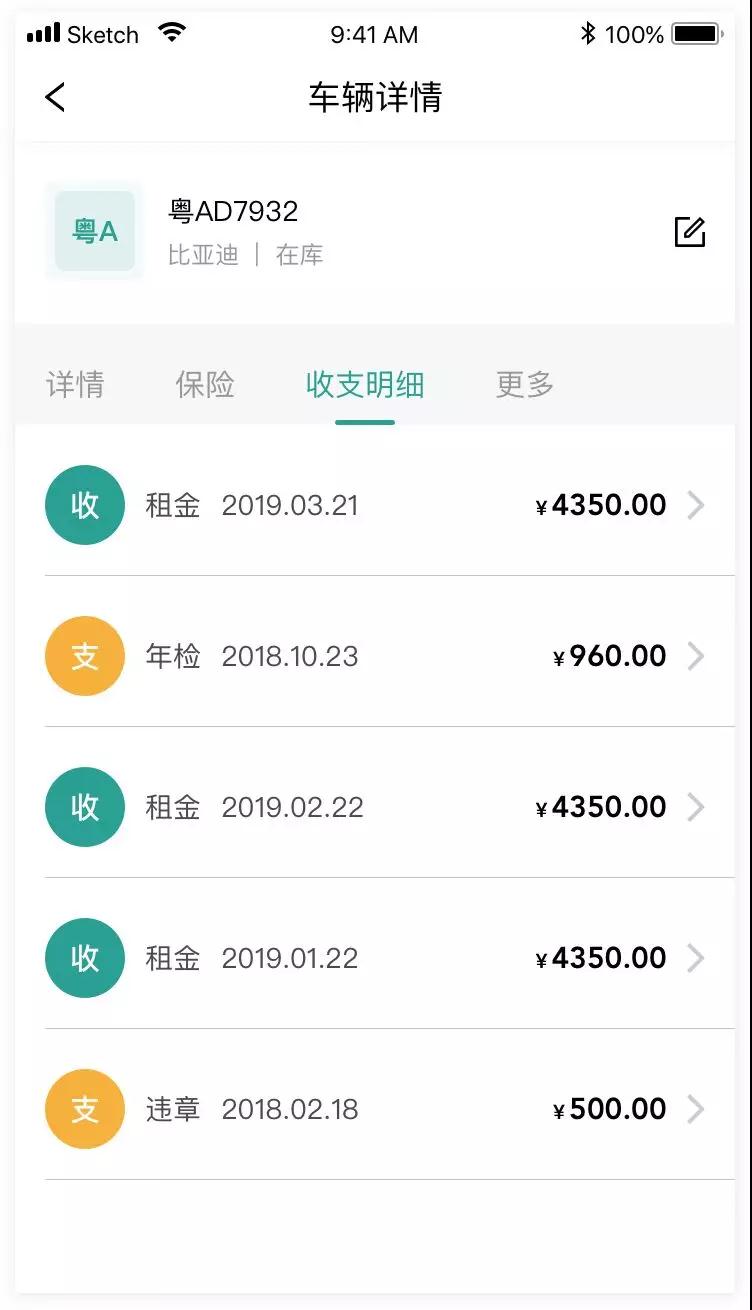The height and width of the screenshot is (1310, 752).
Task: Select the 收支明细 tab
Action: tap(365, 385)
